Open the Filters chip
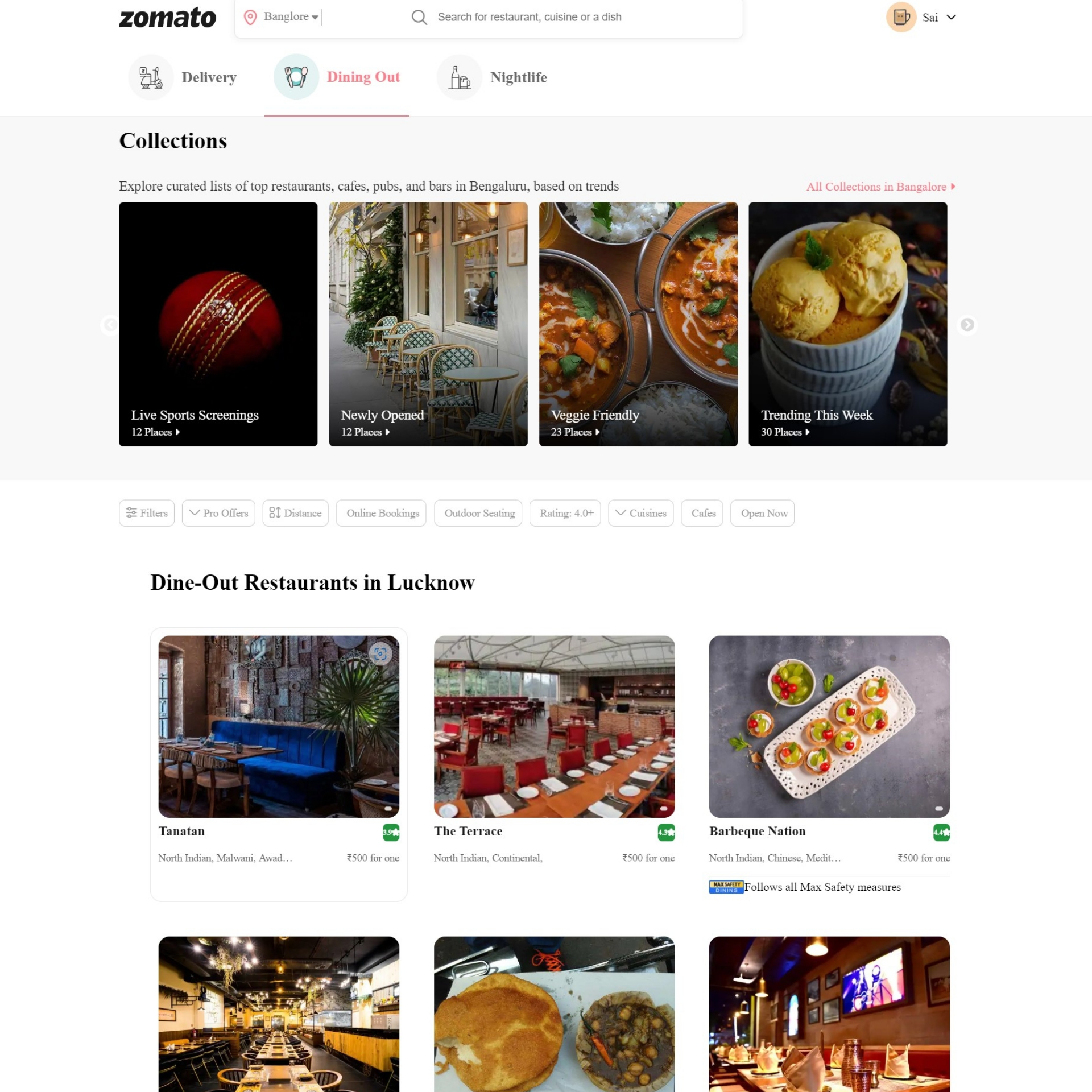 (147, 513)
